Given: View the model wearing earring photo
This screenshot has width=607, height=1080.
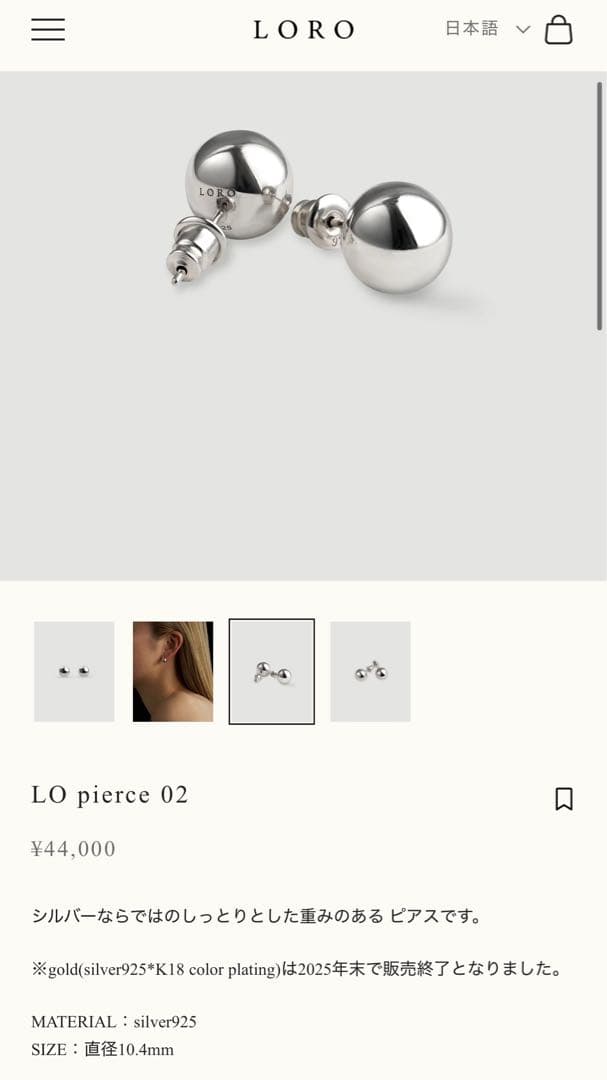Looking at the screenshot, I should coord(173,671).
